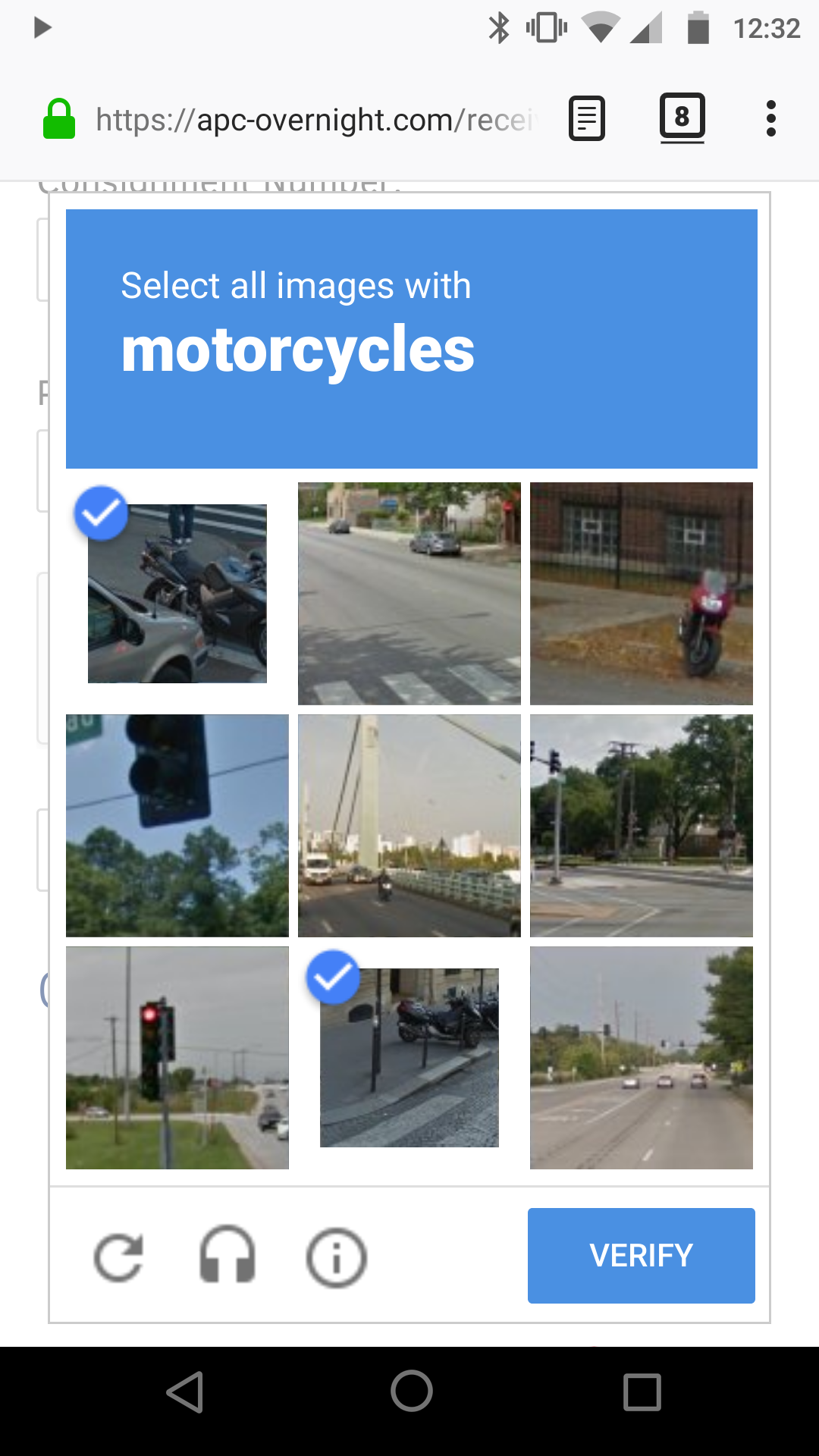
Task: Go back with the system back button
Action: 185,1392
